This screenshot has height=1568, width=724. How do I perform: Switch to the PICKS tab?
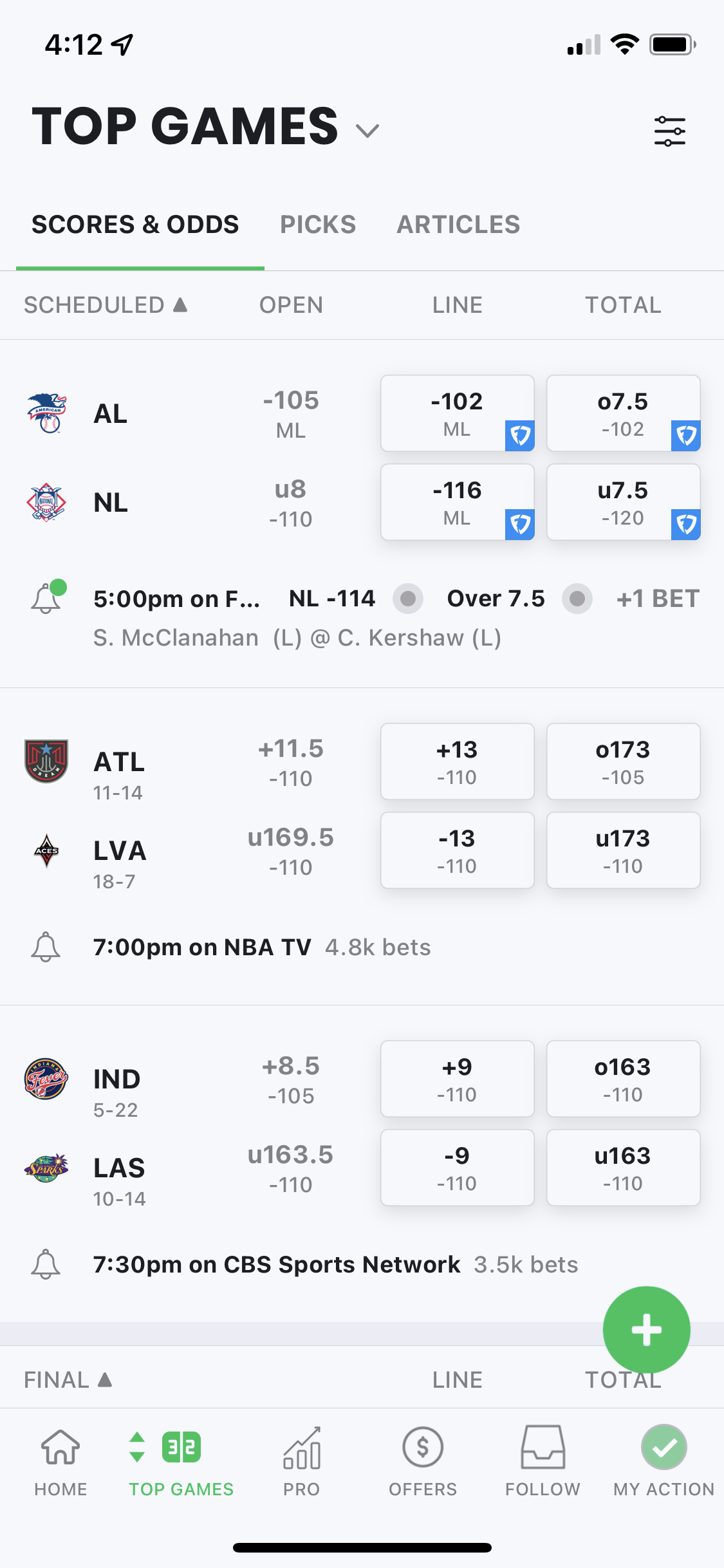[x=317, y=225]
